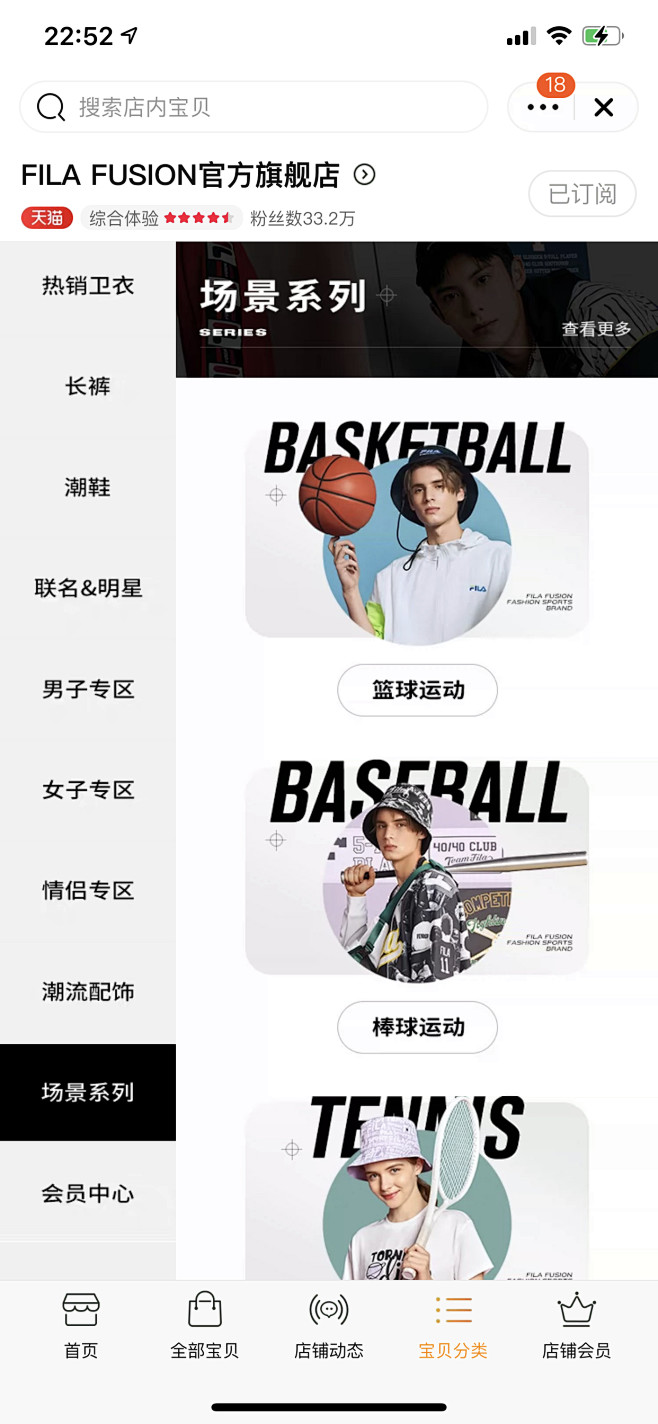Open FILA FUSION store details arrow
The width and height of the screenshot is (658, 1424).
365,175
